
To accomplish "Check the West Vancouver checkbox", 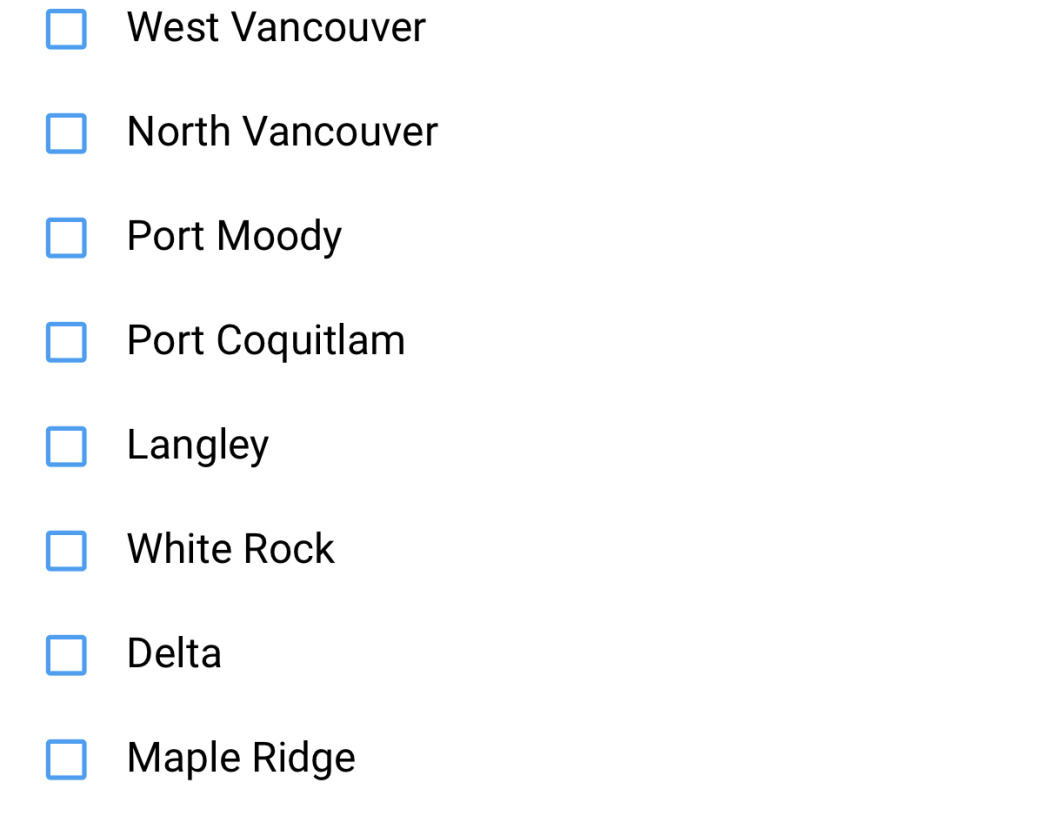I will click(x=66, y=29).
